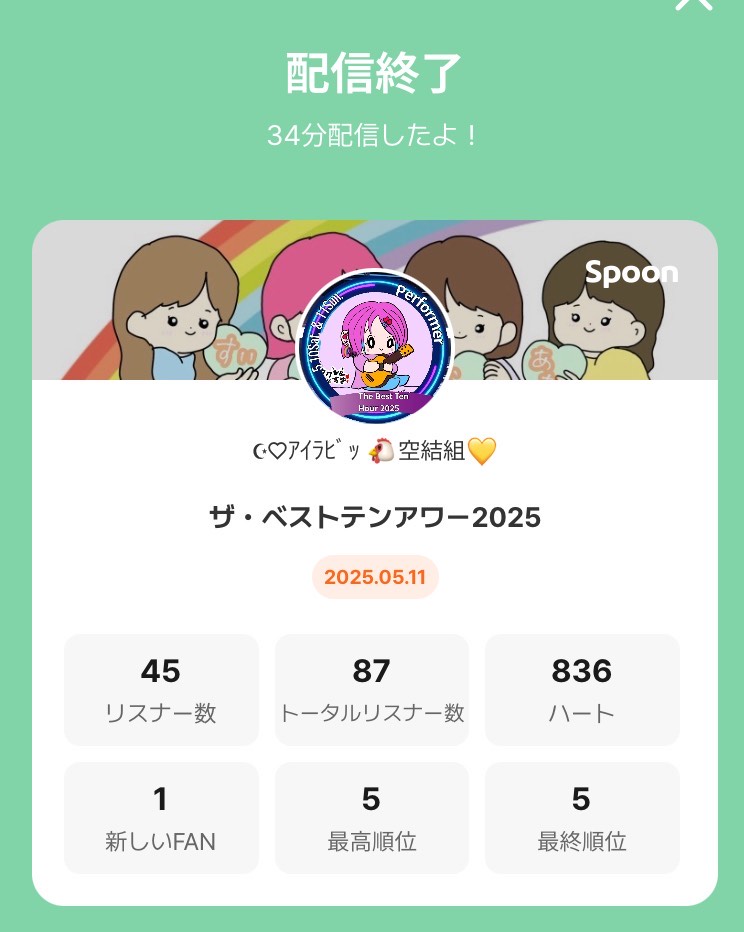Tap the 45 リスナー数 card

point(161,689)
